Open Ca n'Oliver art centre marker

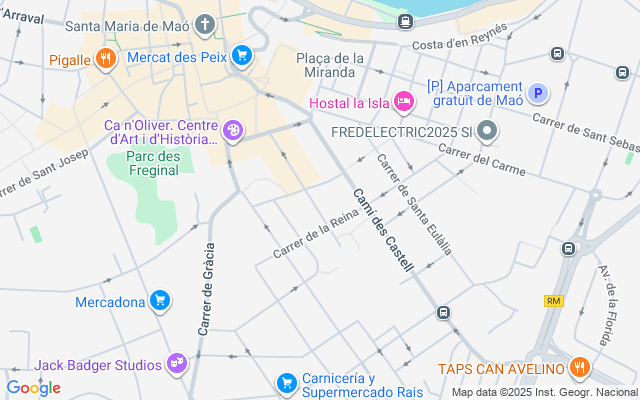point(232,131)
